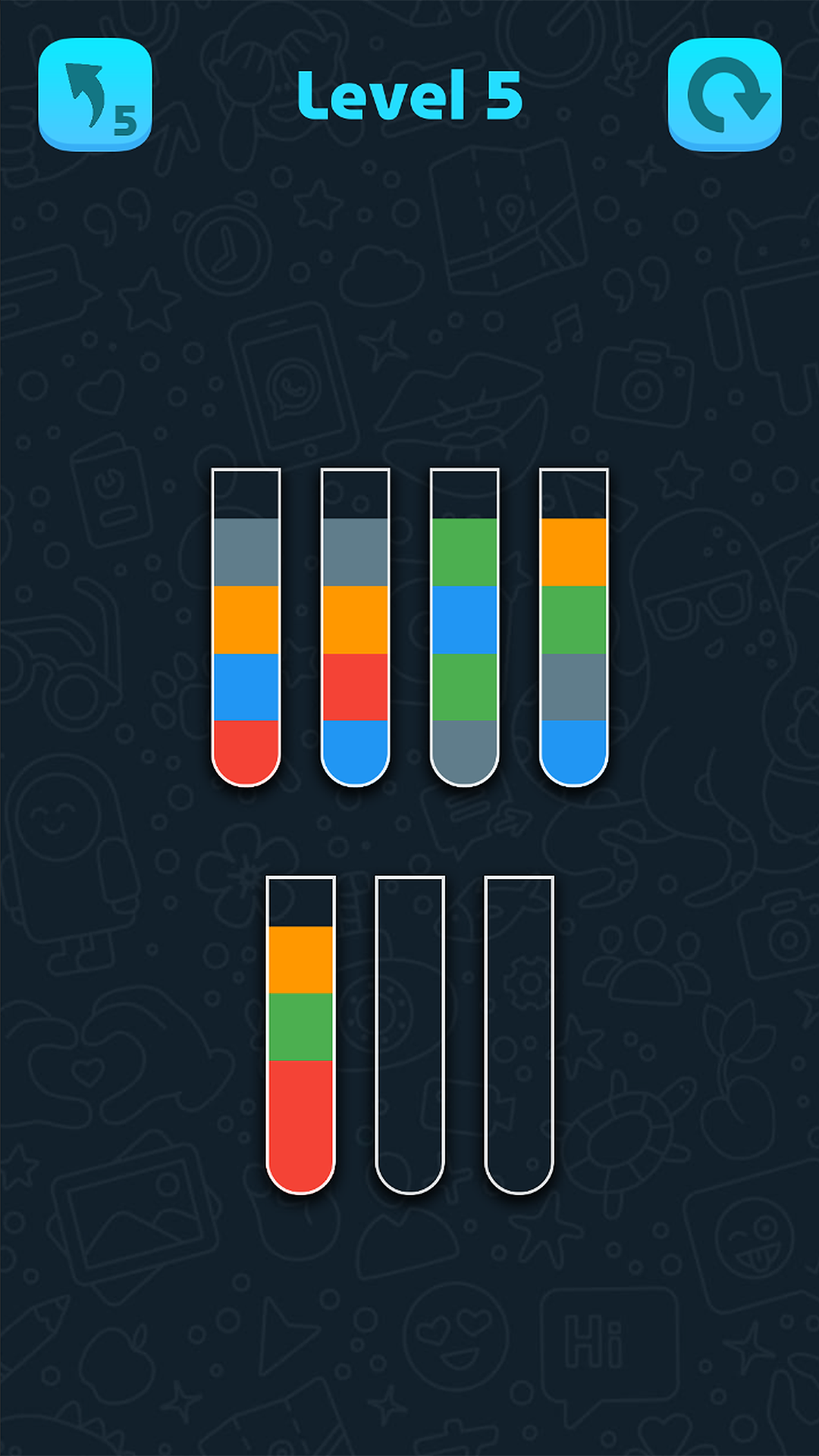Restart the level
Image resolution: width=819 pixels, height=1456 pixels.
pos(724,94)
